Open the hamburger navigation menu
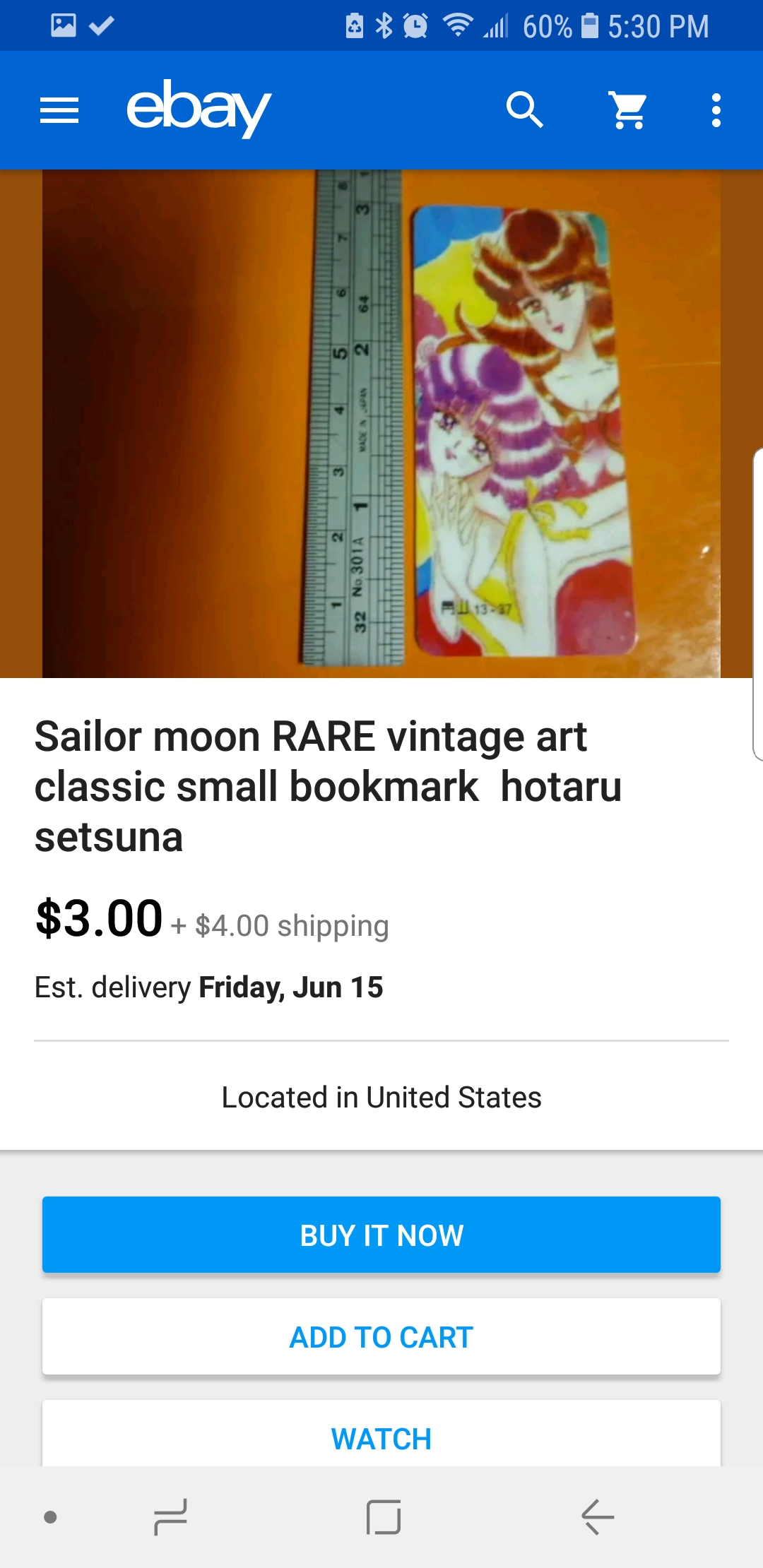The height and width of the screenshot is (1568, 763). tap(59, 110)
